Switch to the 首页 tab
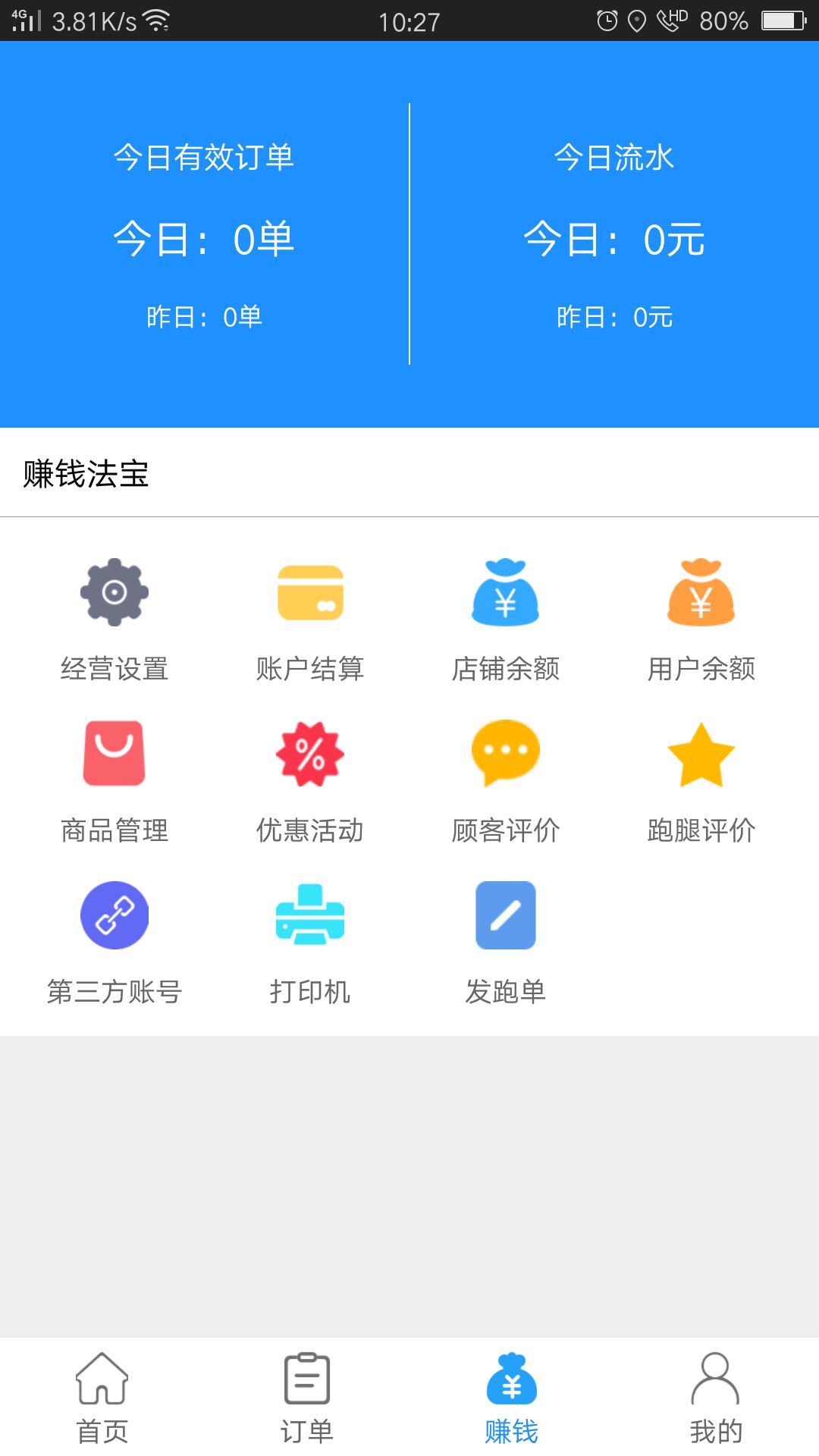This screenshot has height=1456, width=819. 102,1395
